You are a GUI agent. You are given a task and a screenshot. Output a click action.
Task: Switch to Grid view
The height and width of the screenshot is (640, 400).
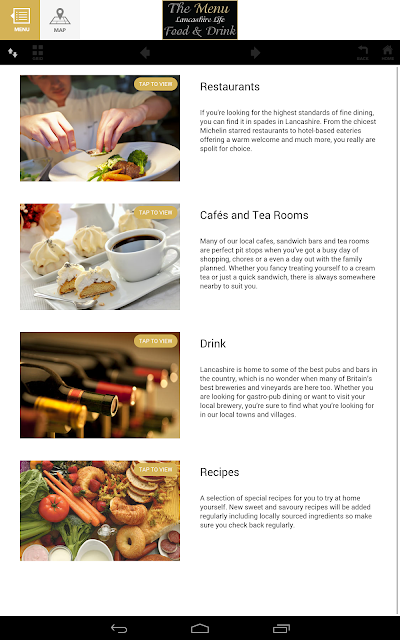[x=38, y=53]
